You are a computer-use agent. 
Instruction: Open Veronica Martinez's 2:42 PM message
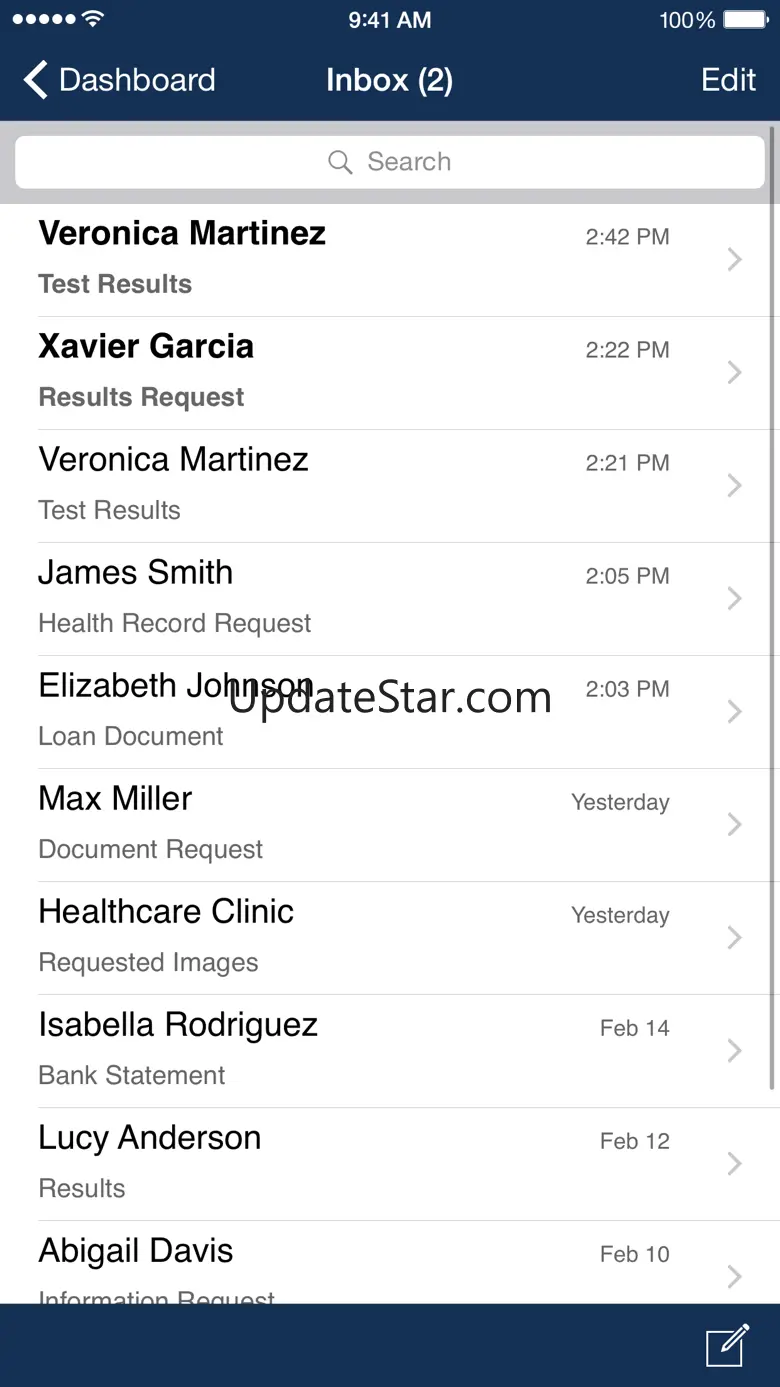point(390,260)
